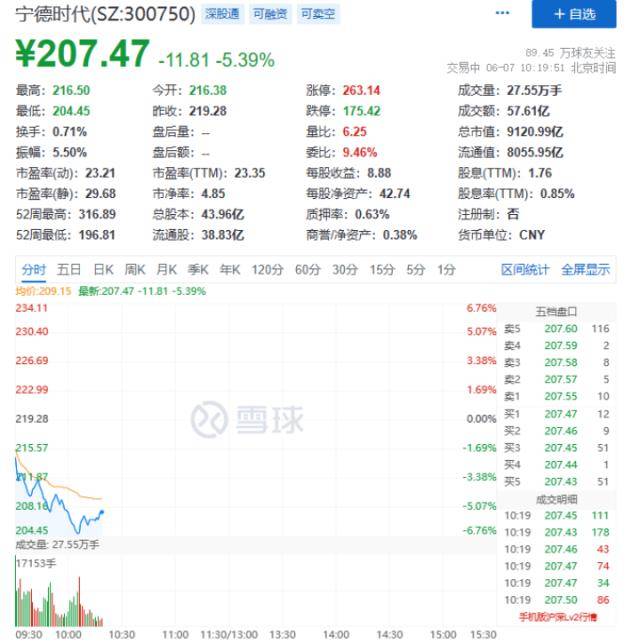Show the chart in 全屏显示 fullscreen

585,269
